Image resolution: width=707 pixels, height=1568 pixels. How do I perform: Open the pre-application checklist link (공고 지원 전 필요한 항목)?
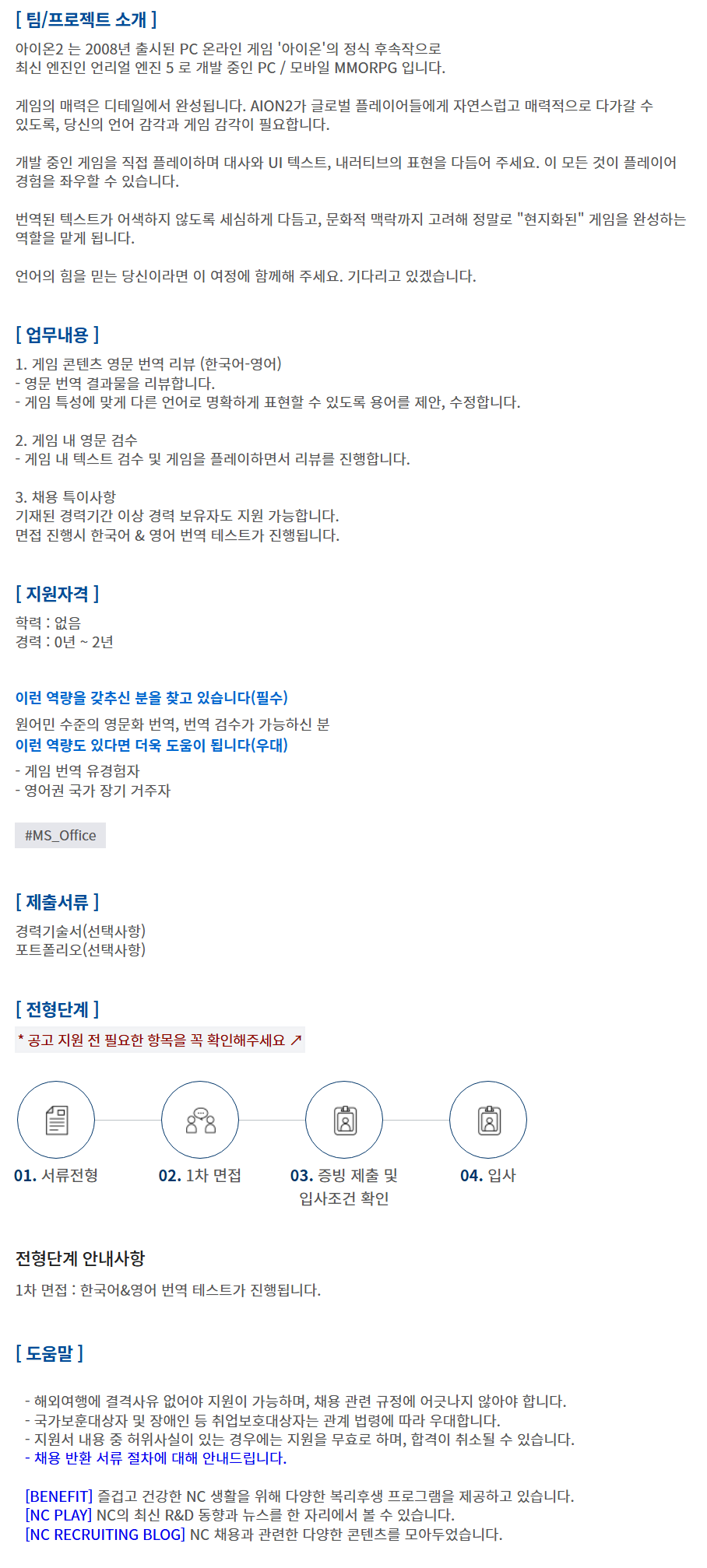tap(160, 1040)
